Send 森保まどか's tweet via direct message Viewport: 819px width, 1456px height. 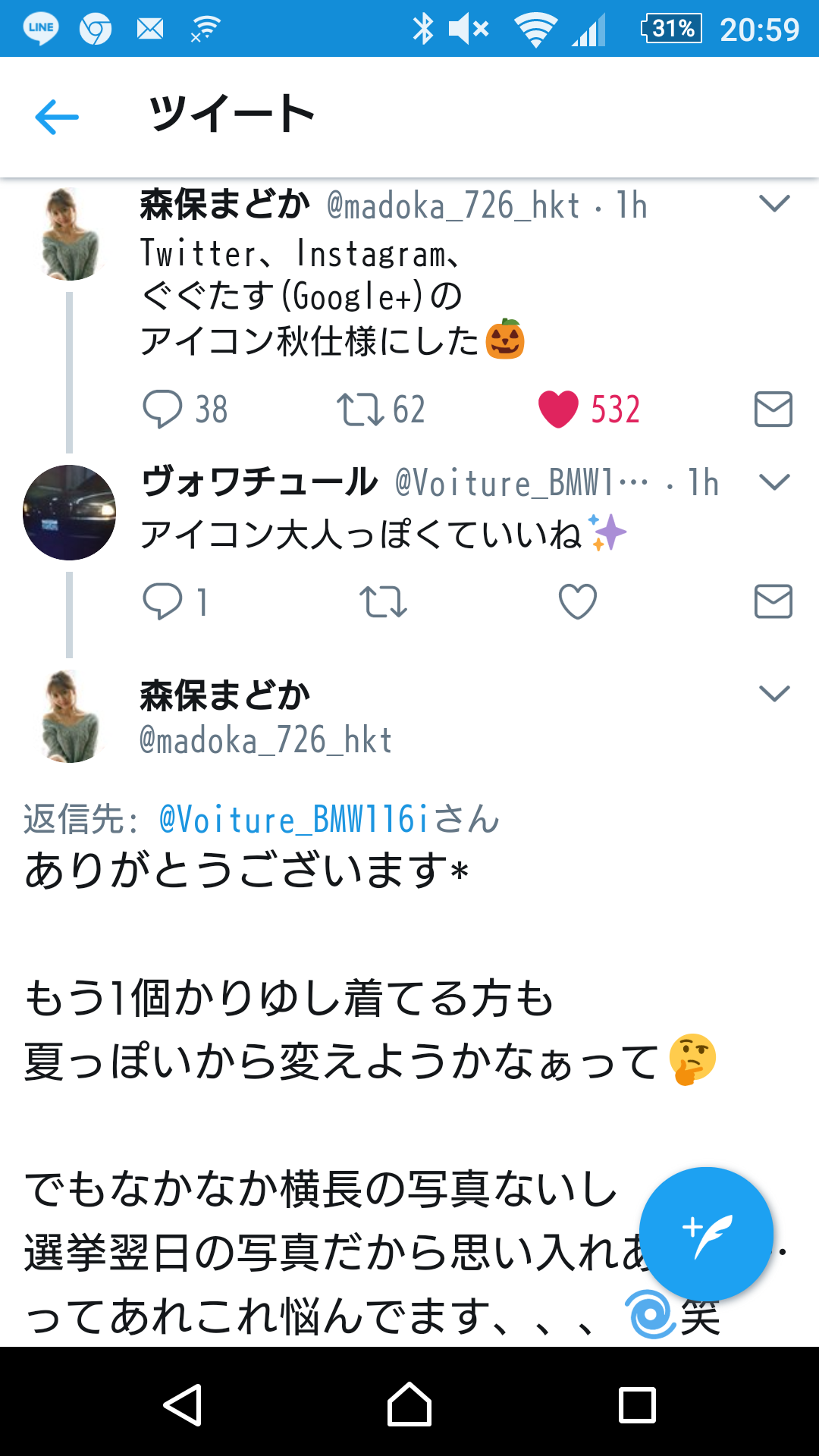773,409
